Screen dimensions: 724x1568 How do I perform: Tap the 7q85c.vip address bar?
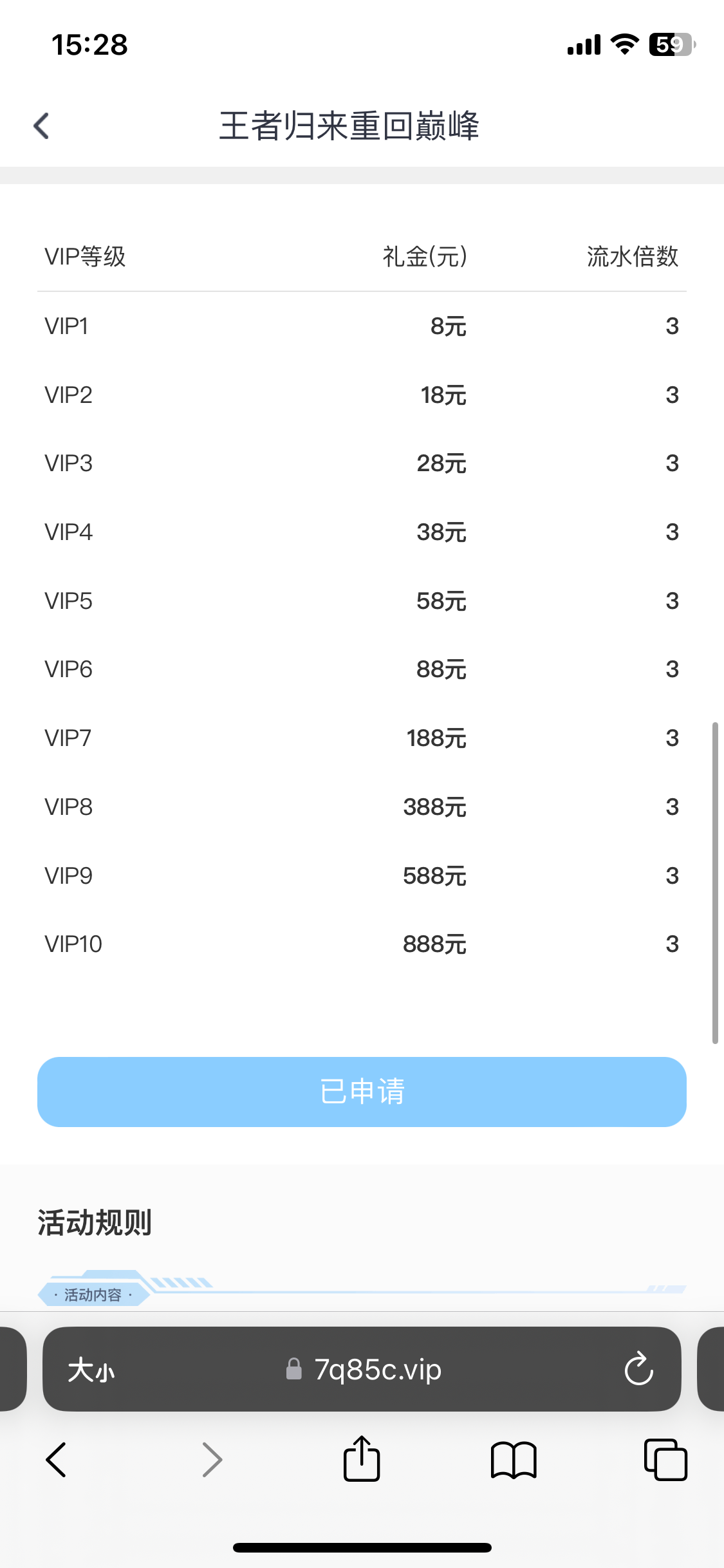point(376,1370)
